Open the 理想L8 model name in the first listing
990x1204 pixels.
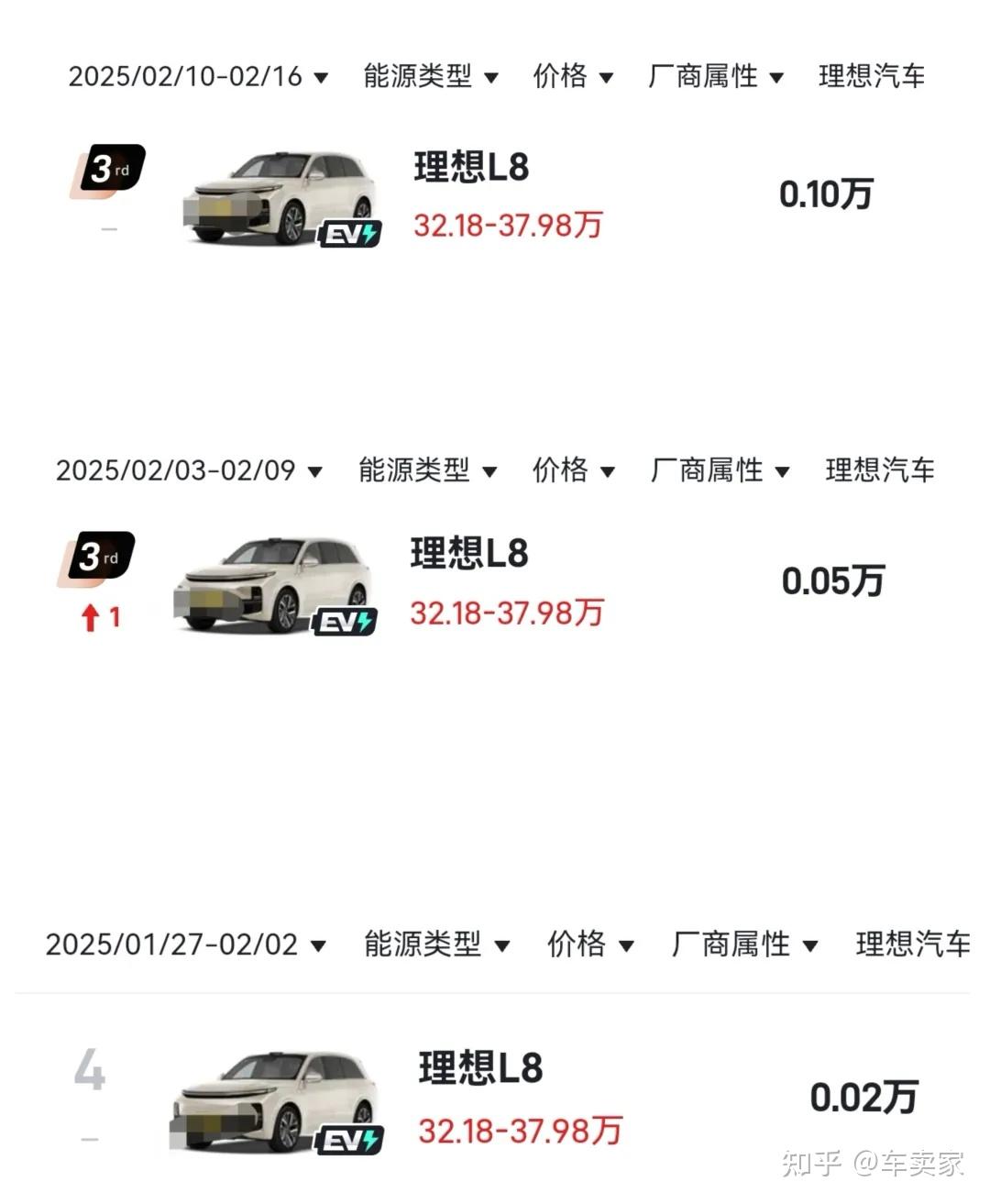(471, 169)
